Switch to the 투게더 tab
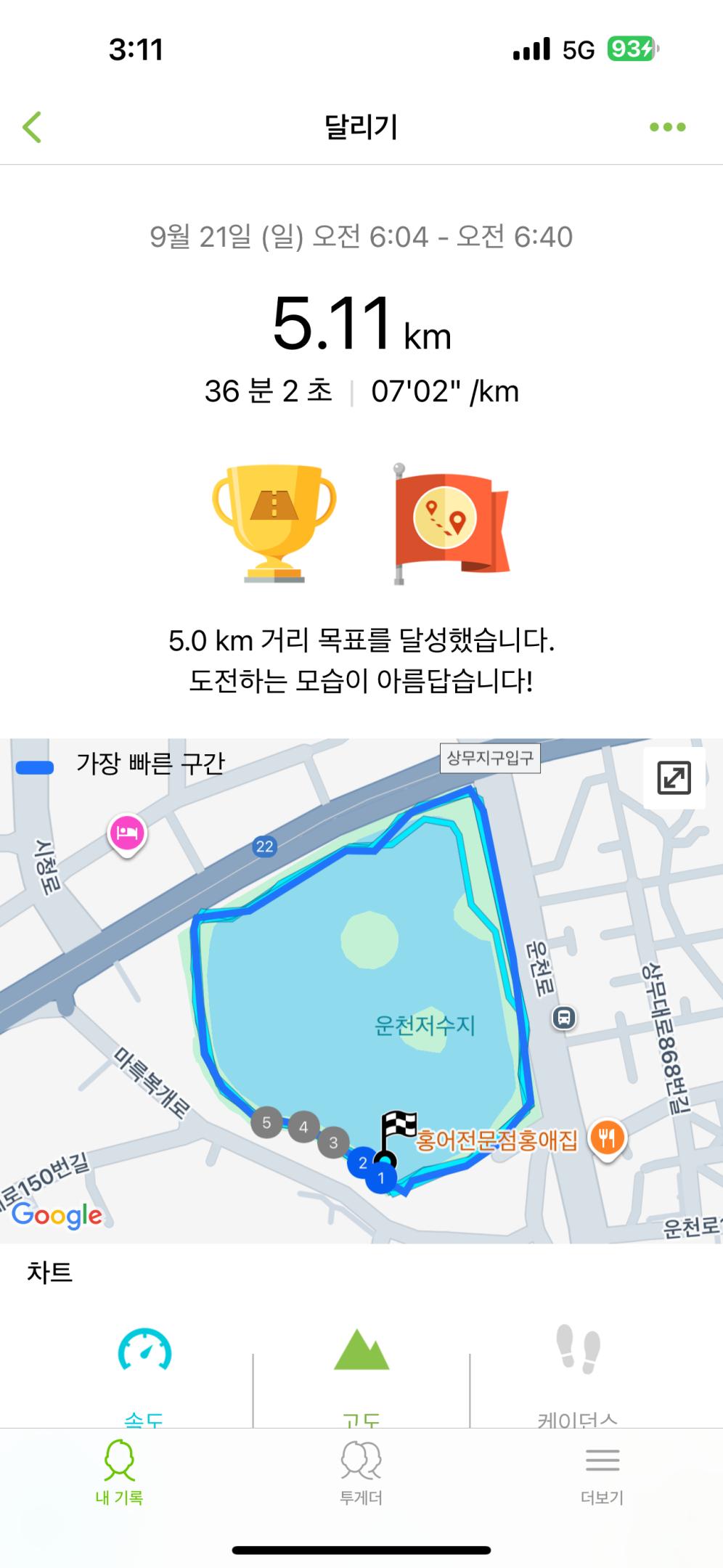Screen dimensions: 723x1568 pos(361,1474)
